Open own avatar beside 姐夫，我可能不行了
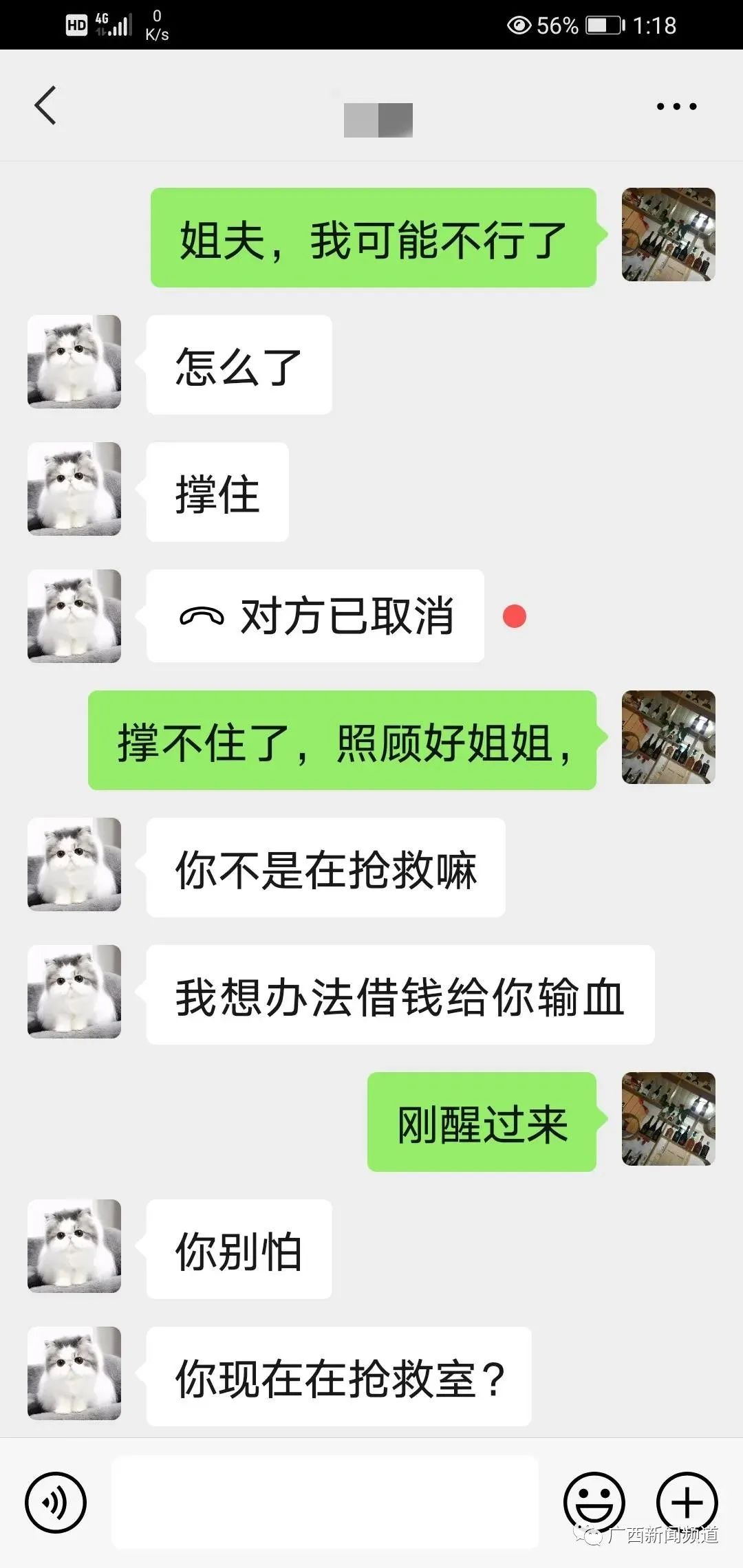 [668, 235]
